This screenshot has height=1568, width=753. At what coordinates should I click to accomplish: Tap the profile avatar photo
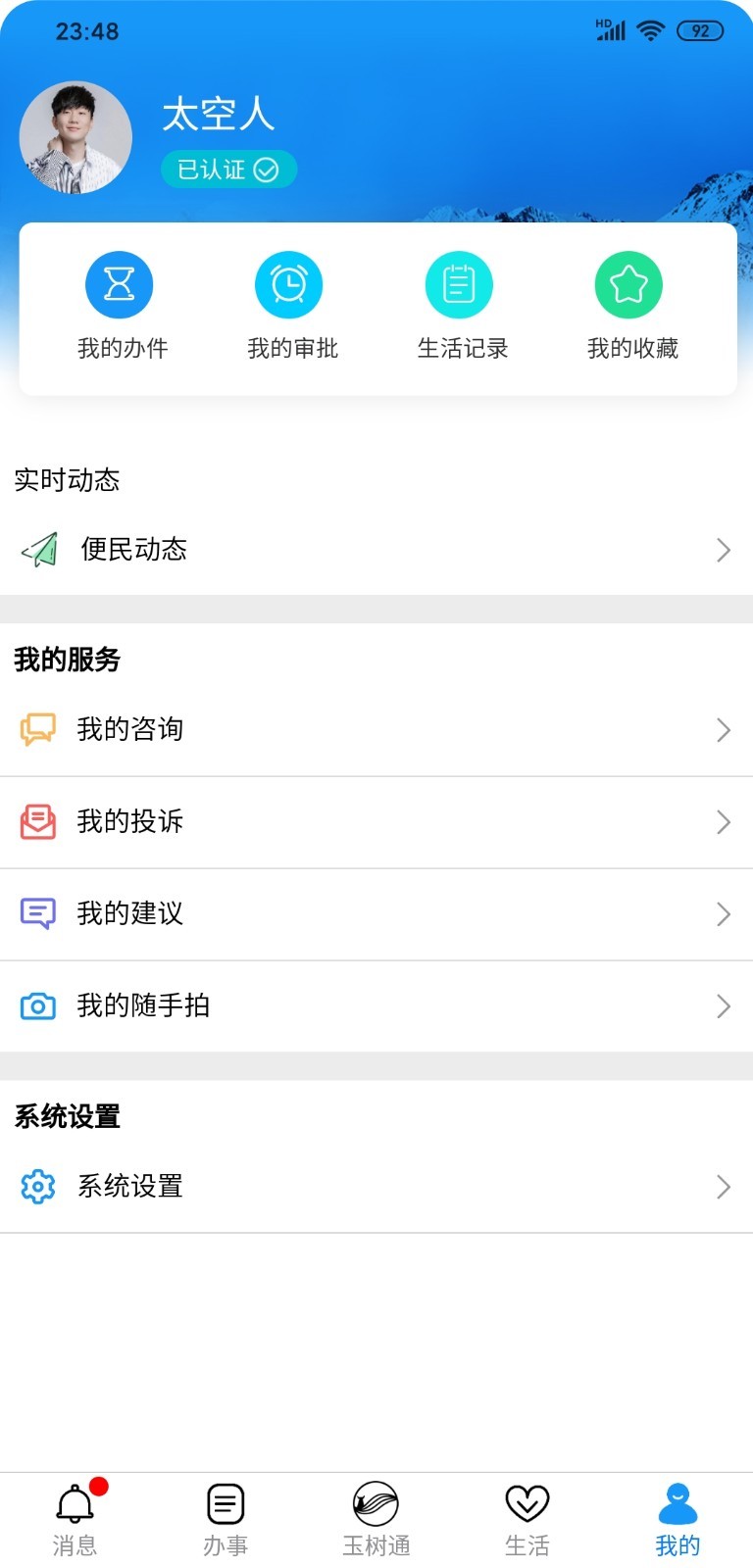coord(75,137)
